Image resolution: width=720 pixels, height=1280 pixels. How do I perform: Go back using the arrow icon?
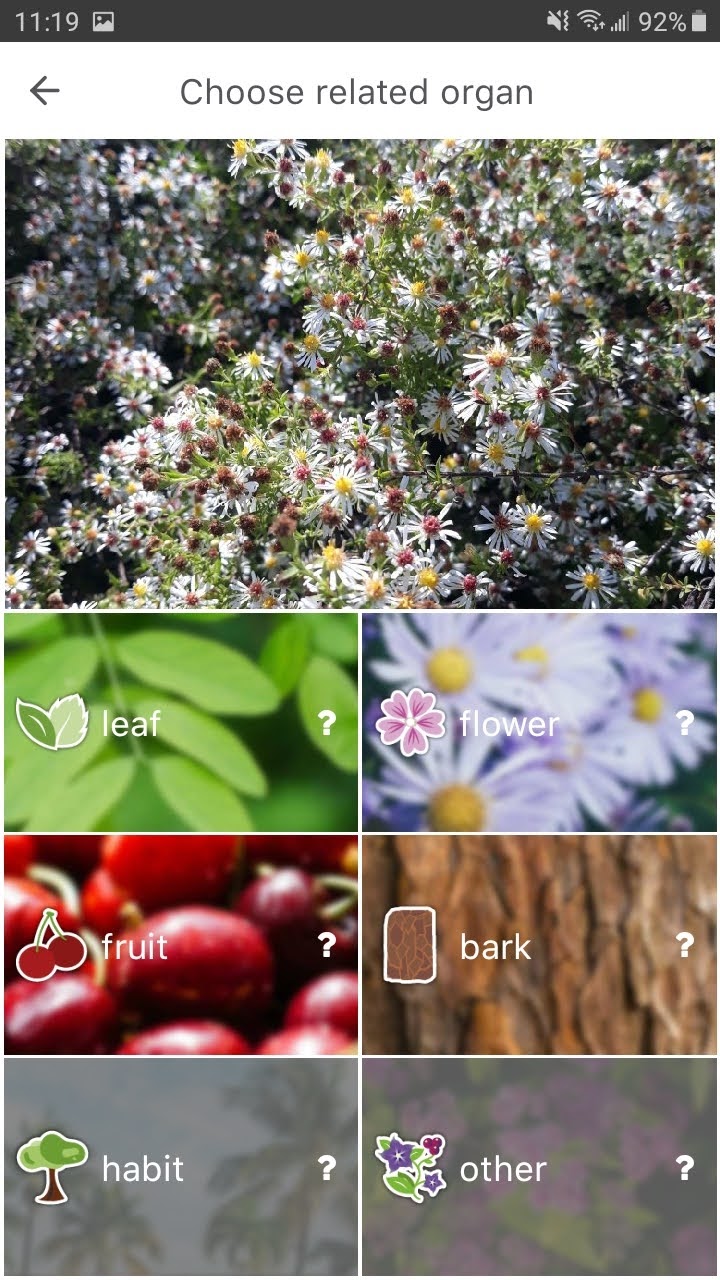tap(45, 92)
